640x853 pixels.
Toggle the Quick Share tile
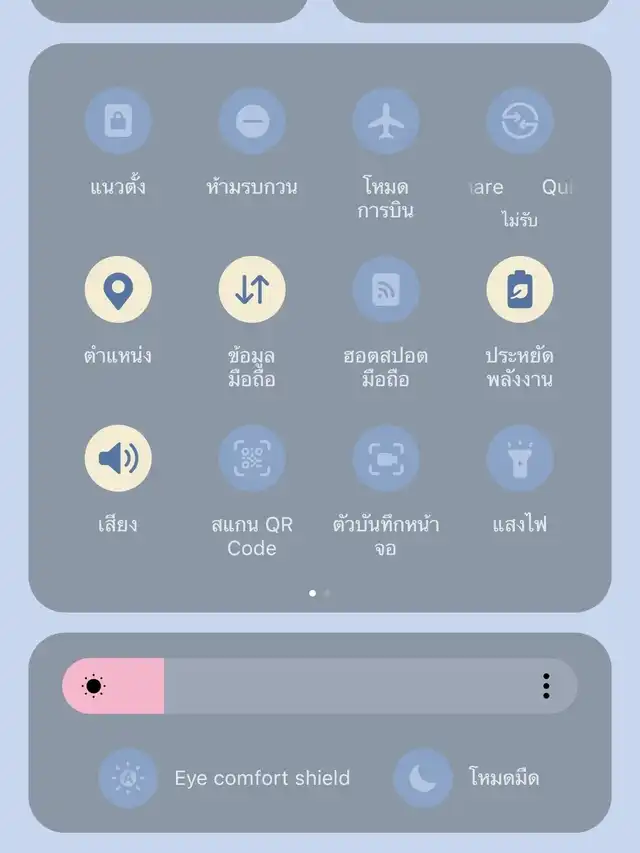pos(520,121)
